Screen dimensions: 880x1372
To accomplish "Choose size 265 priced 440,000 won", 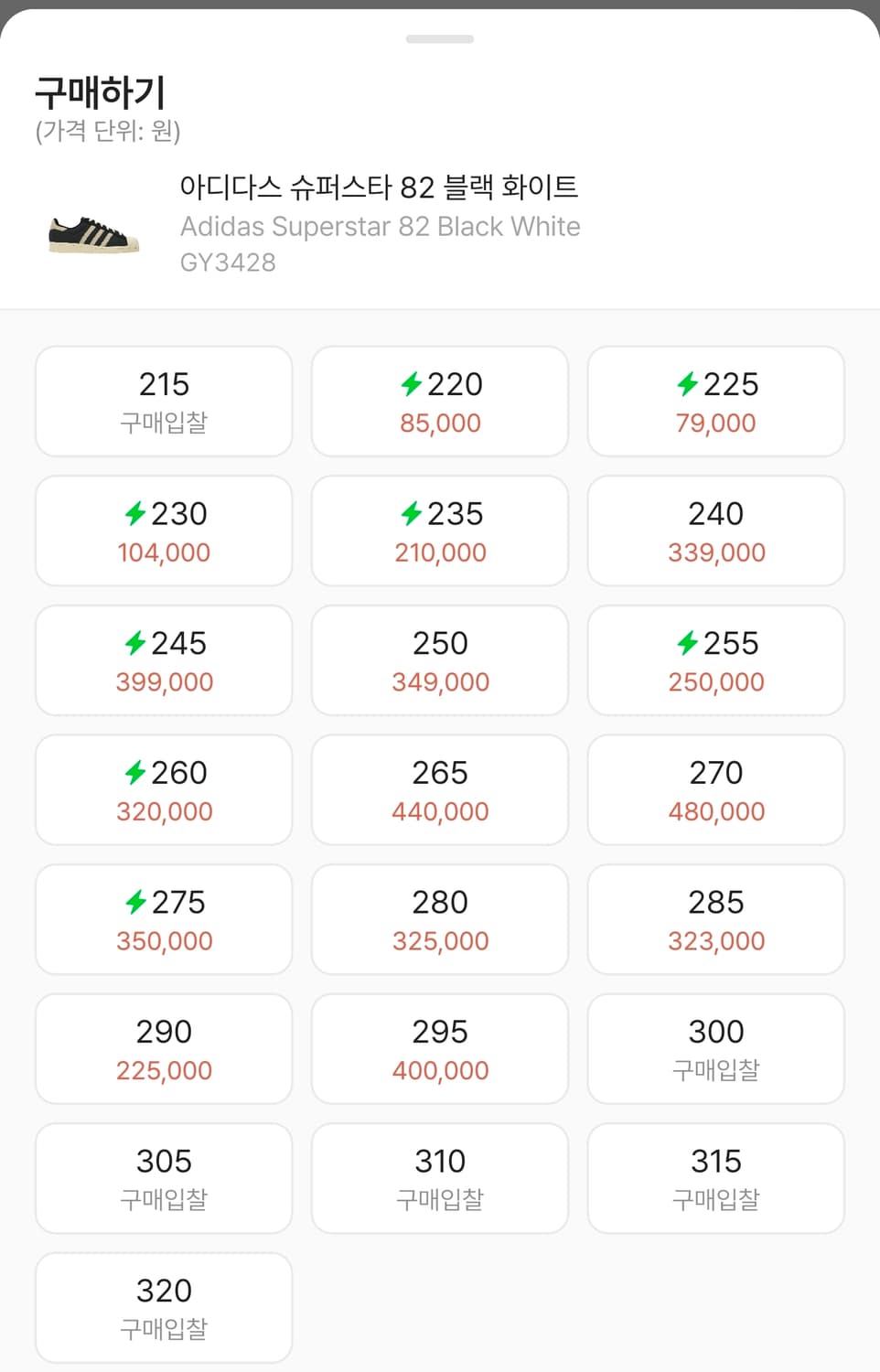I will [x=439, y=789].
